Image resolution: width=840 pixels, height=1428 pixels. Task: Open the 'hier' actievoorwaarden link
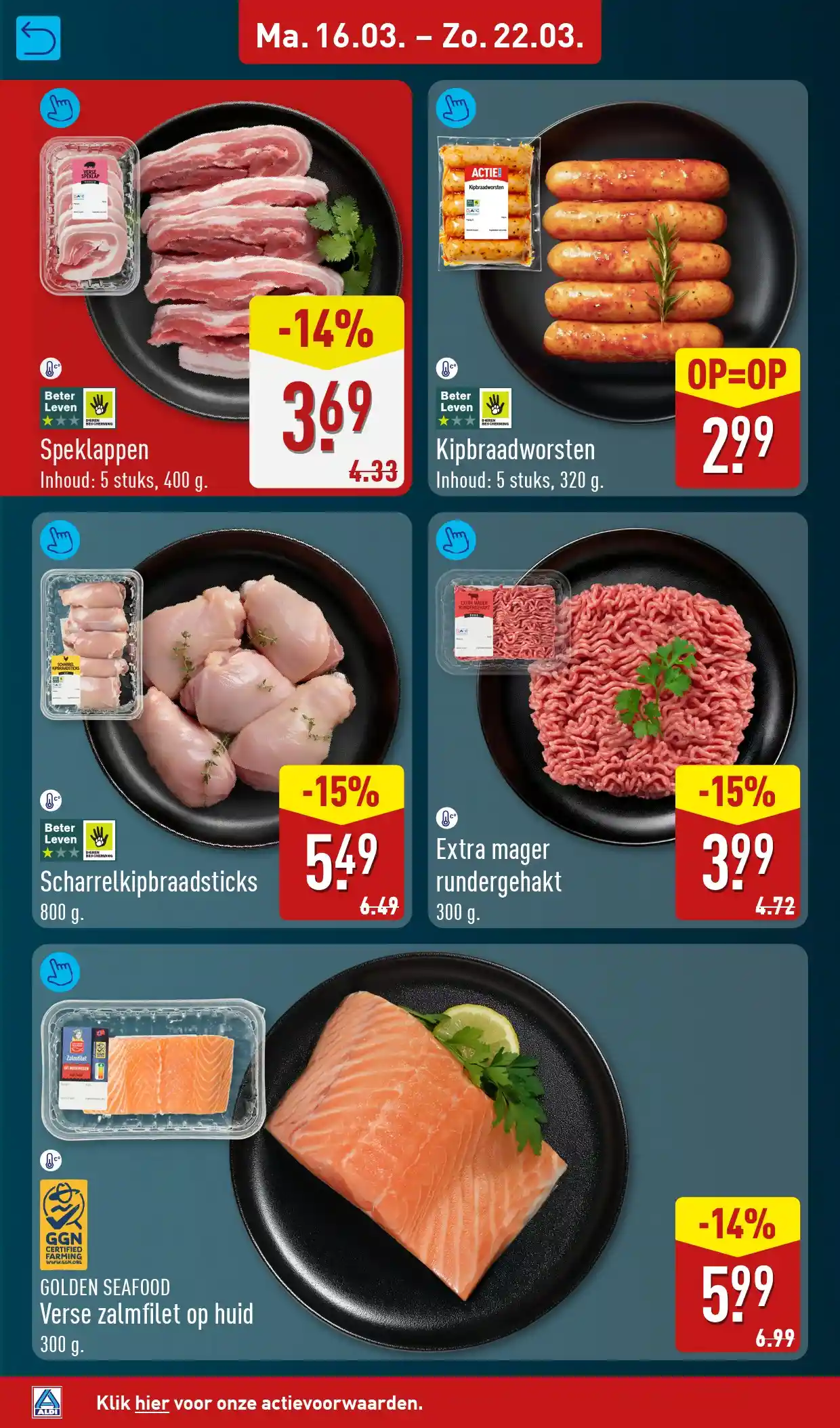(152, 1402)
